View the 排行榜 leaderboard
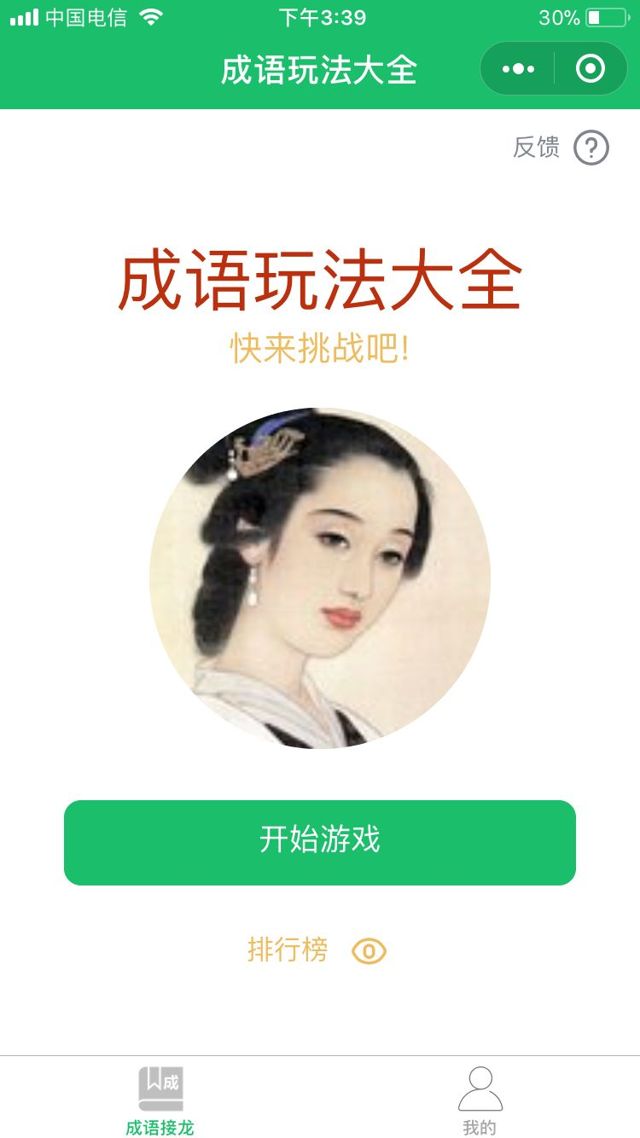This screenshot has height=1138, width=640. (x=316, y=950)
